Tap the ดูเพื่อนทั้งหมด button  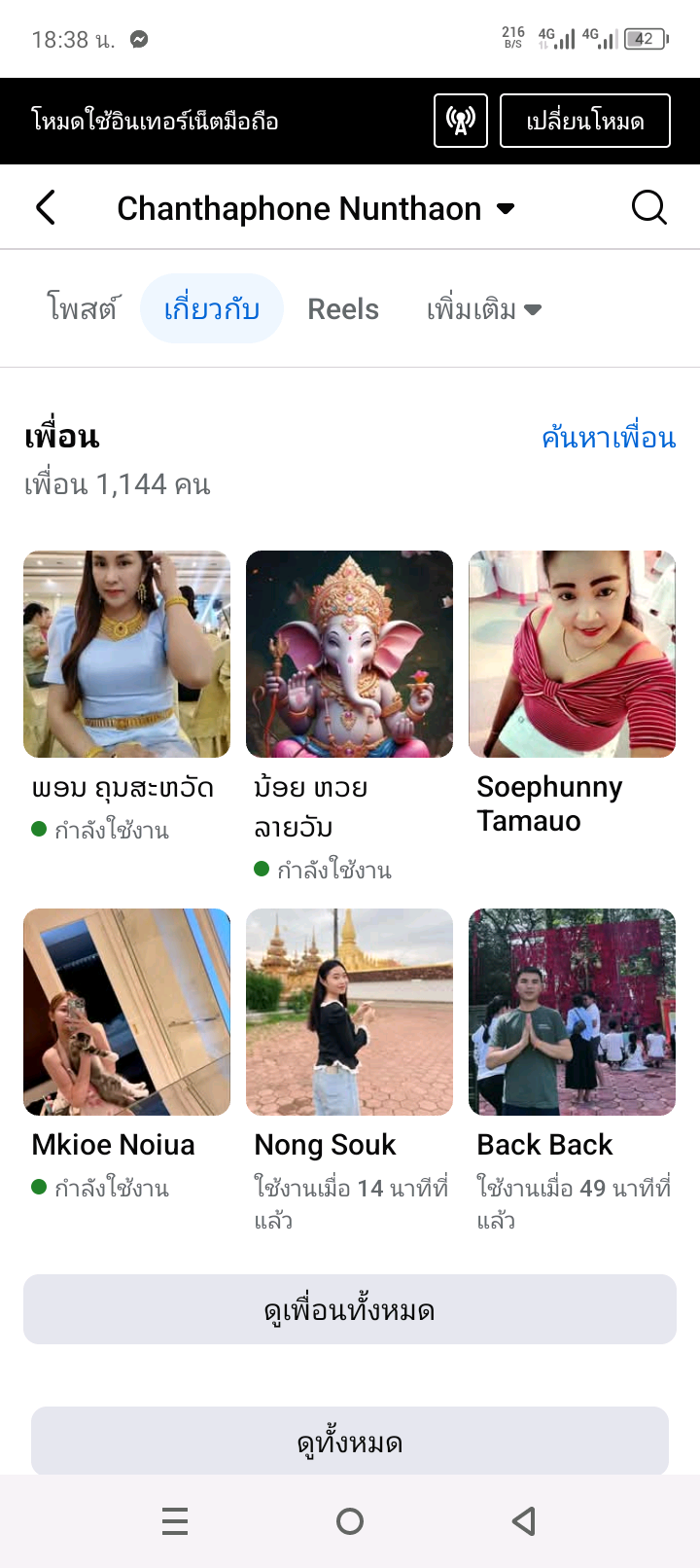point(350,1309)
